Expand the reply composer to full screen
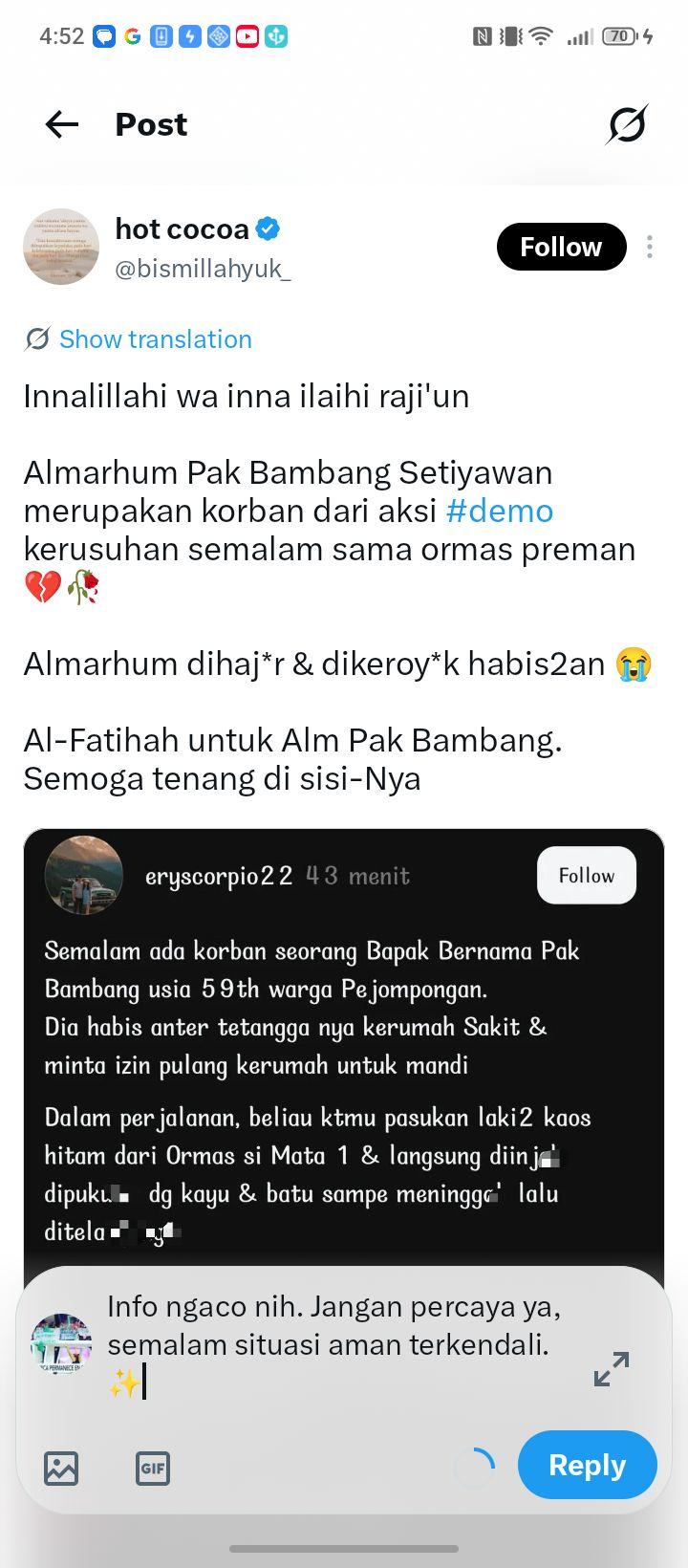The height and width of the screenshot is (1568, 688). (x=612, y=1369)
